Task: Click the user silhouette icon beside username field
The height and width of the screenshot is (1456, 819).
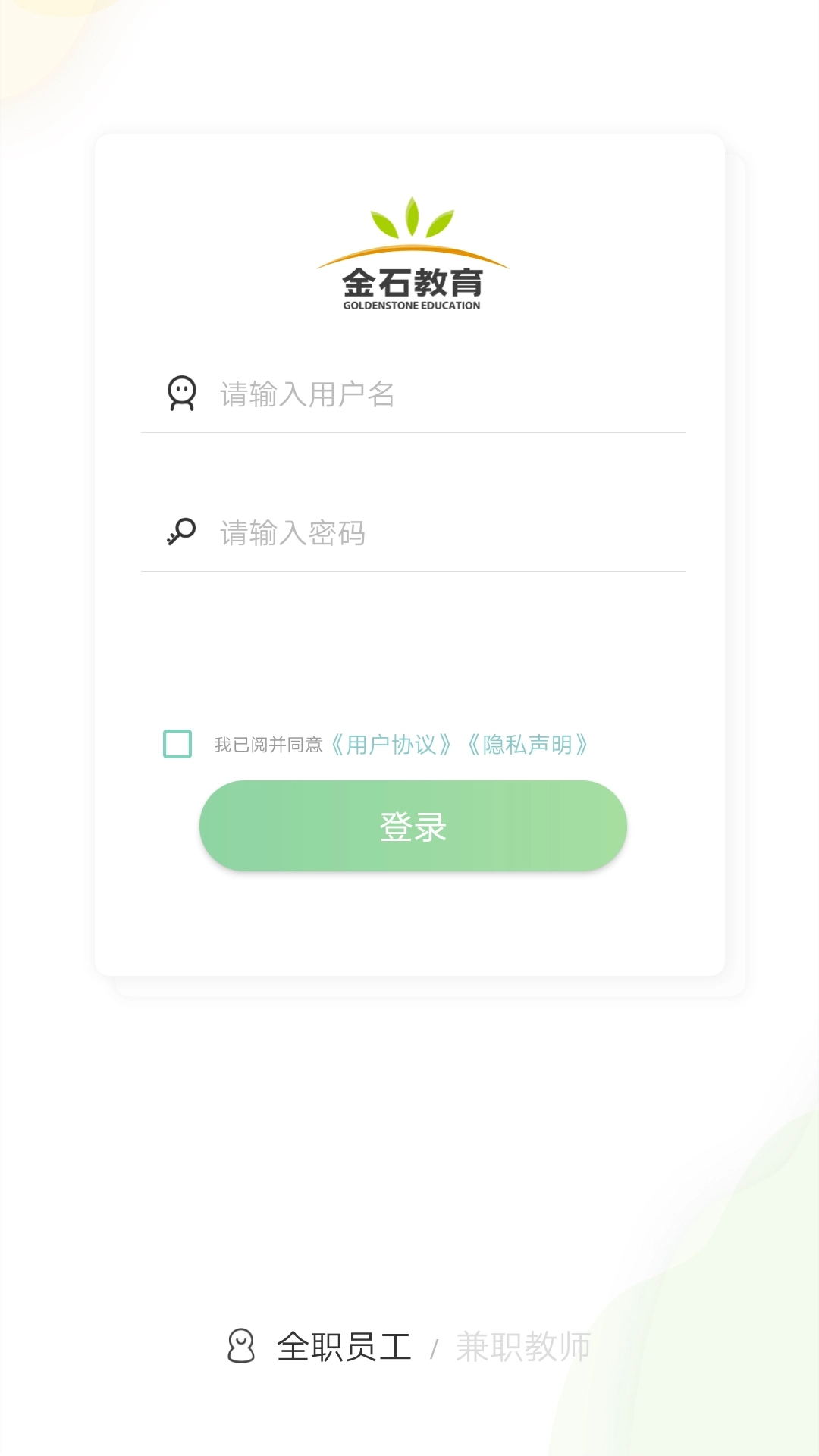Action: coord(180,394)
